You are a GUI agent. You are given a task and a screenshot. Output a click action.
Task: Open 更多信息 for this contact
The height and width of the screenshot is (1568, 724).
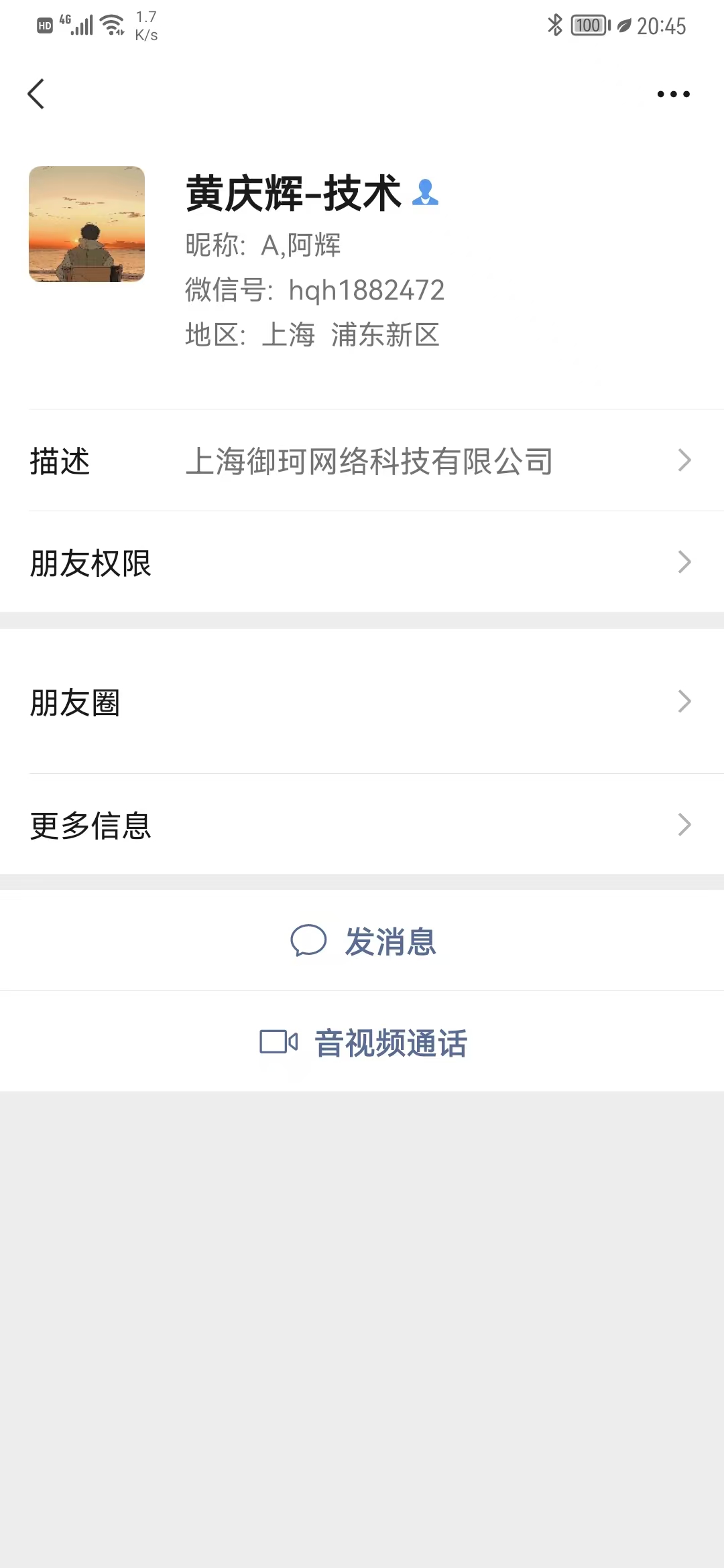pos(362,825)
